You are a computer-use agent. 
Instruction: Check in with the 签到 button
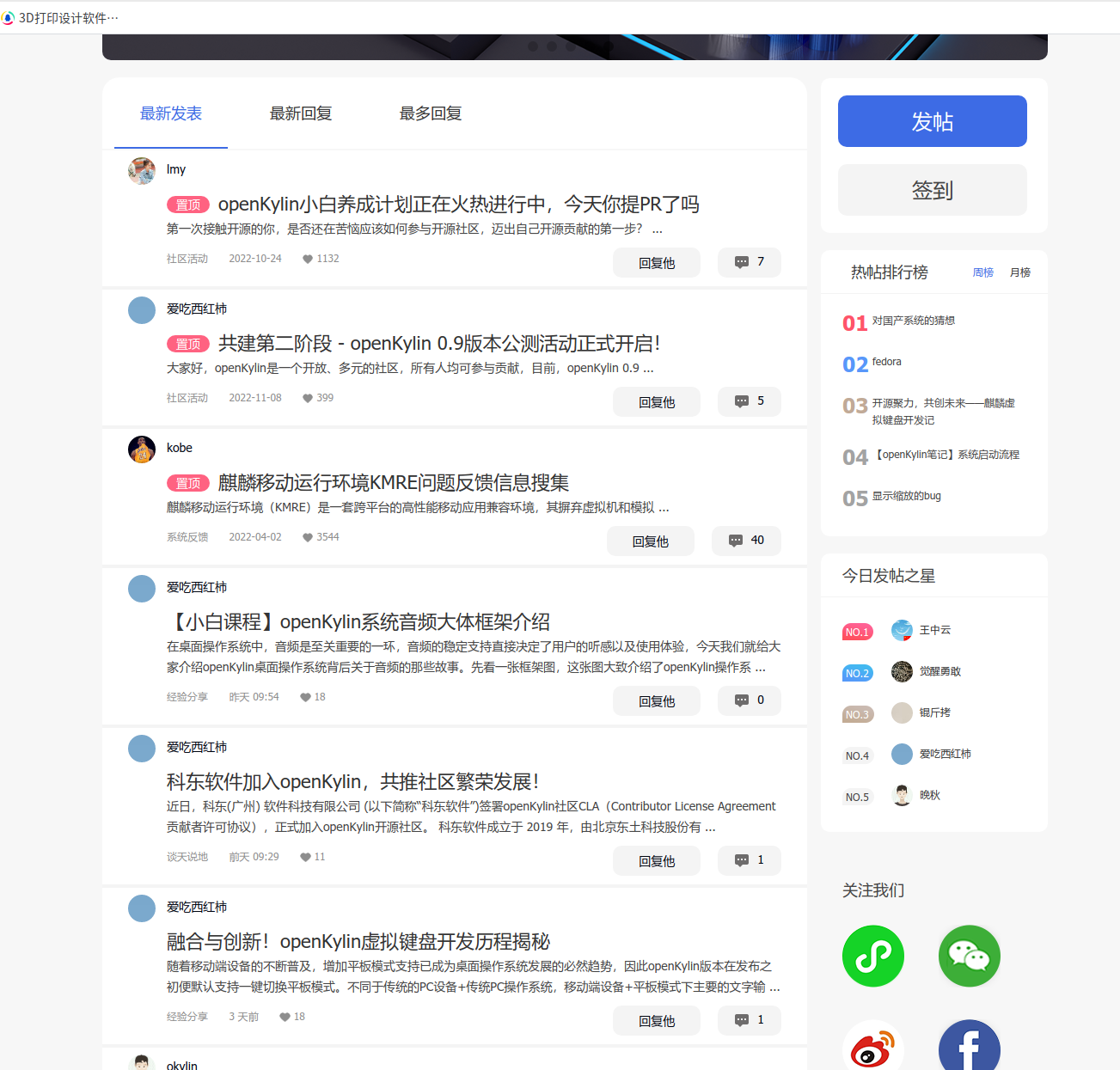932,190
